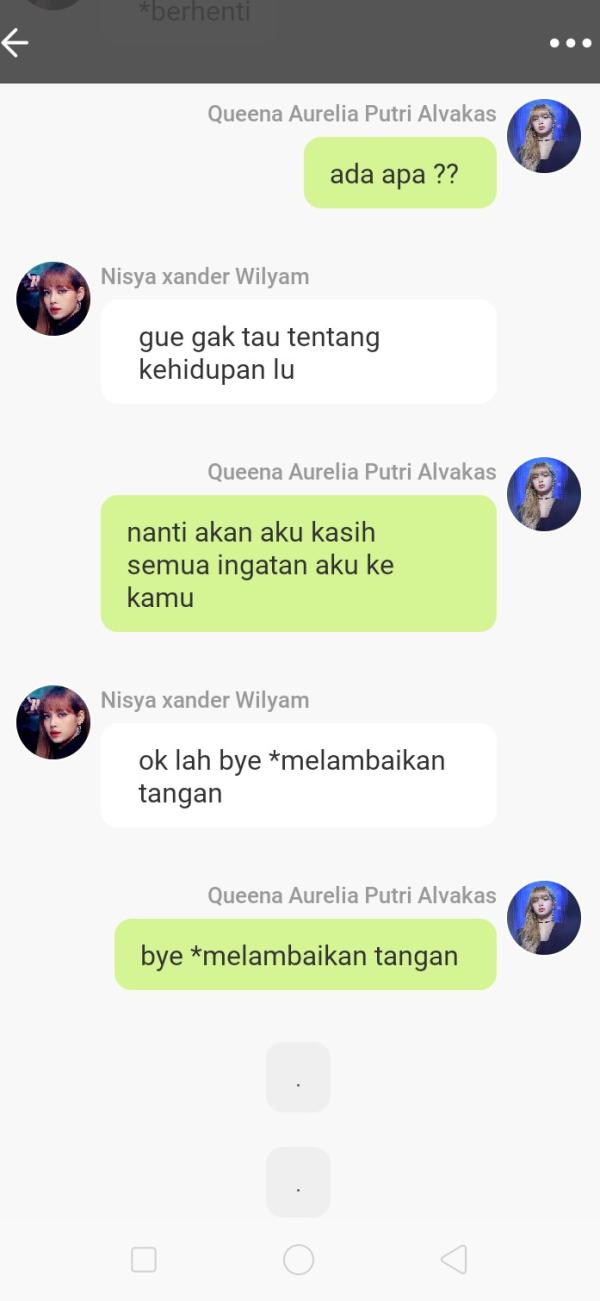
Task: Open the three-dot overflow menu
Action: coord(570,43)
